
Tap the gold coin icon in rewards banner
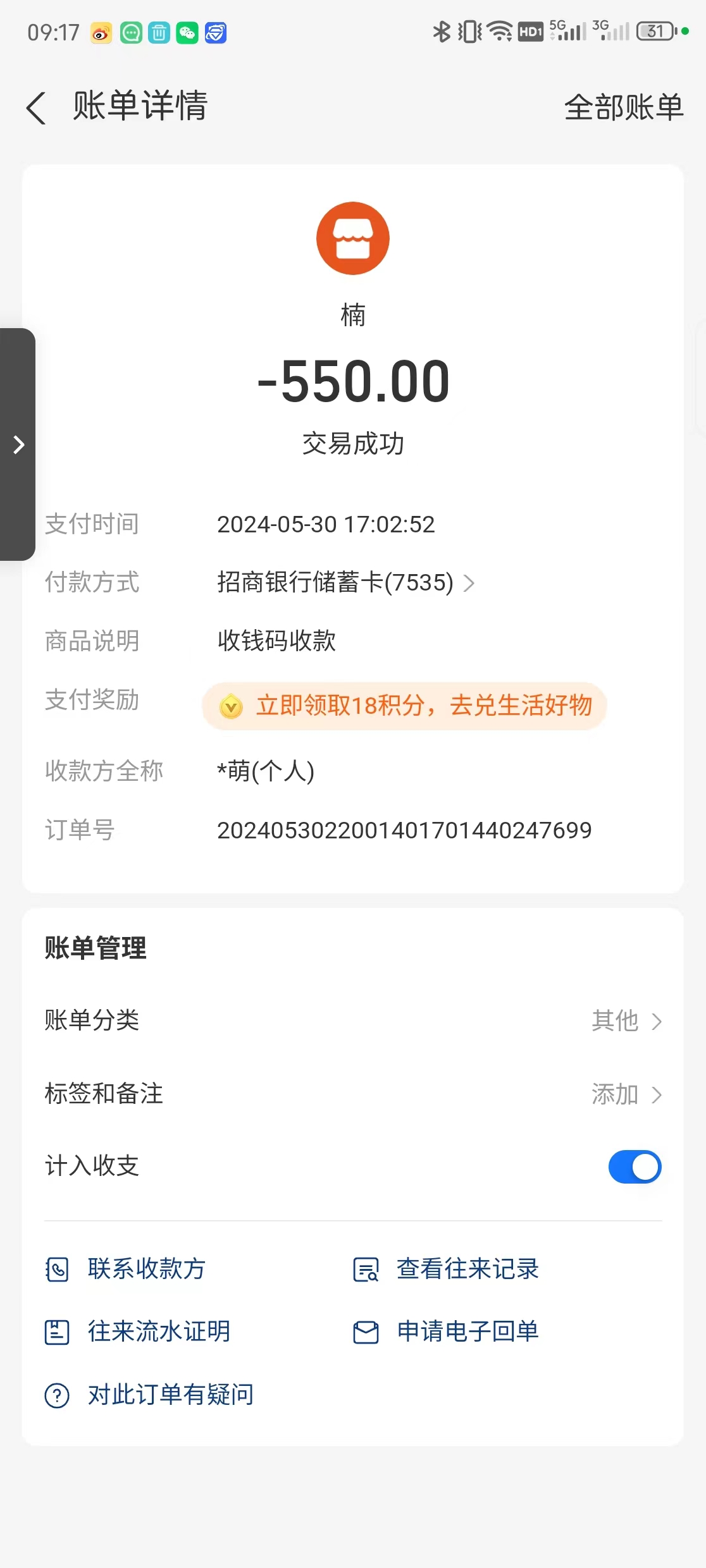coord(232,706)
